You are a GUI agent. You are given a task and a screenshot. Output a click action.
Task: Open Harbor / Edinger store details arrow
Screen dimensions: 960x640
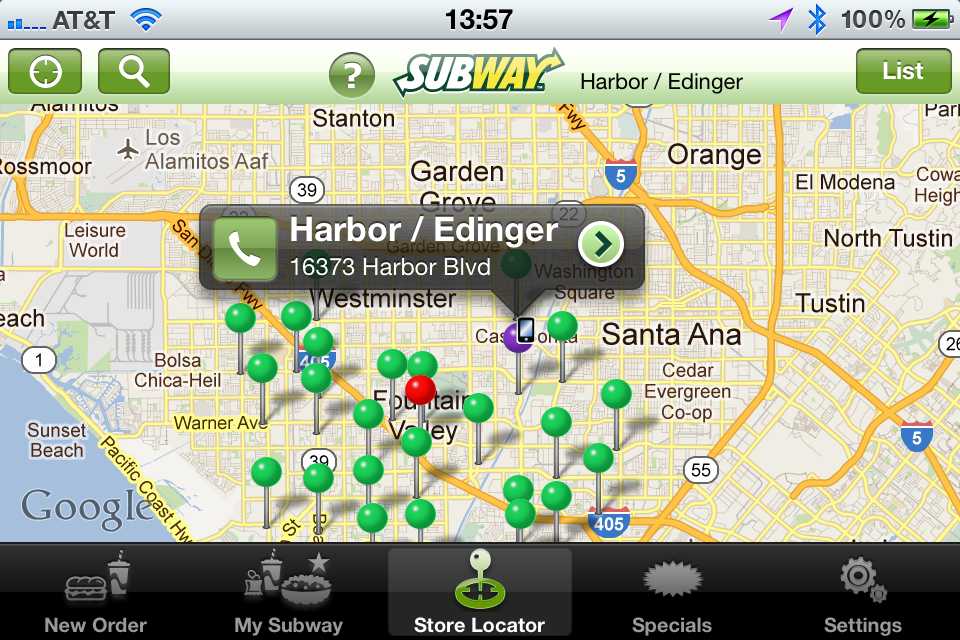601,244
